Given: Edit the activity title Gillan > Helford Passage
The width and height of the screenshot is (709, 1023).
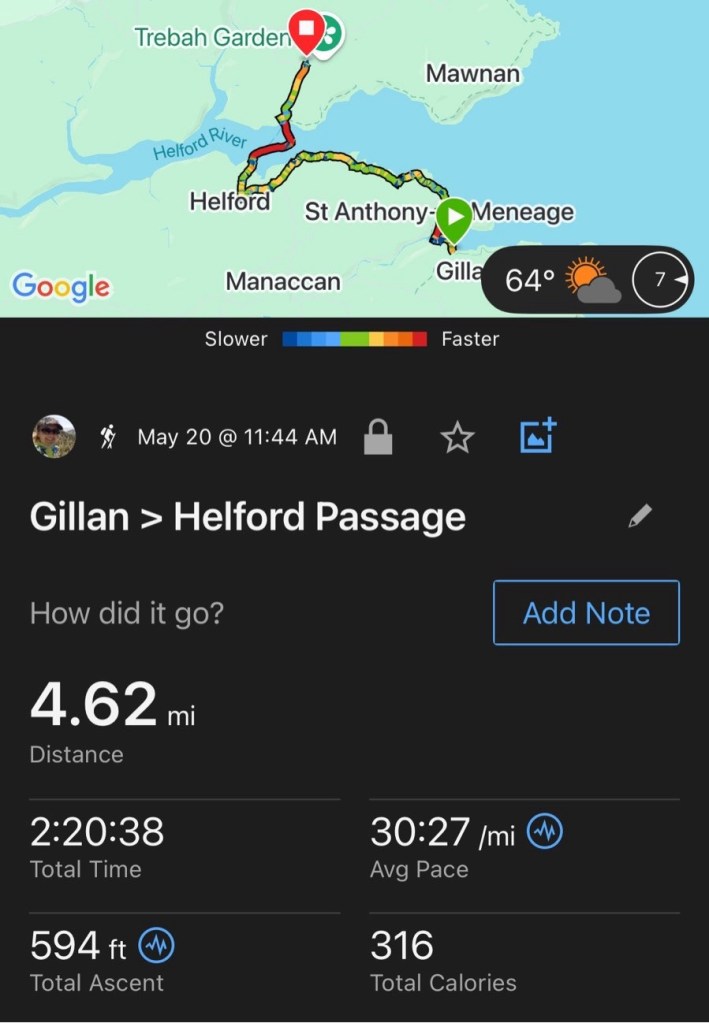Looking at the screenshot, I should 639,516.
